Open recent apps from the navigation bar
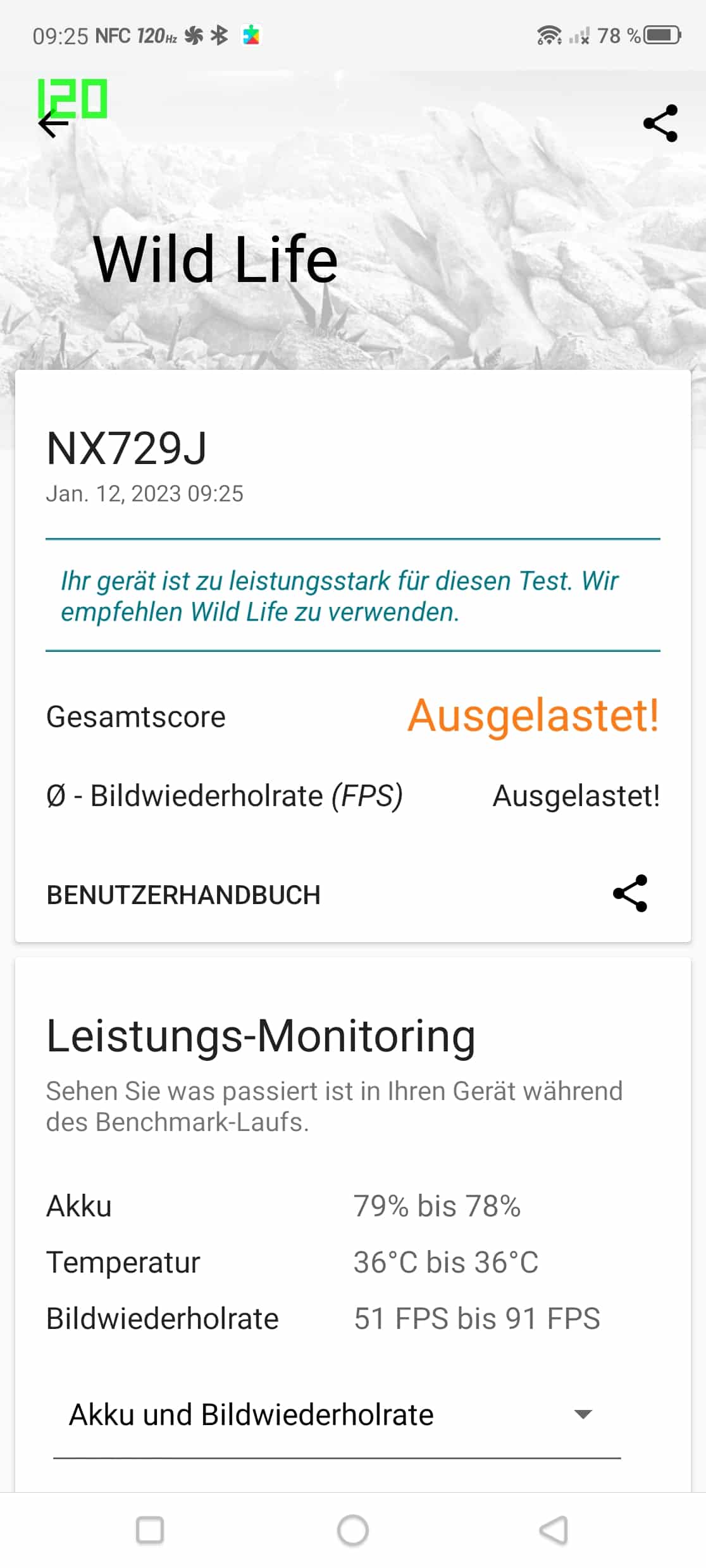Screen dimensions: 706x1568 coord(150,1531)
